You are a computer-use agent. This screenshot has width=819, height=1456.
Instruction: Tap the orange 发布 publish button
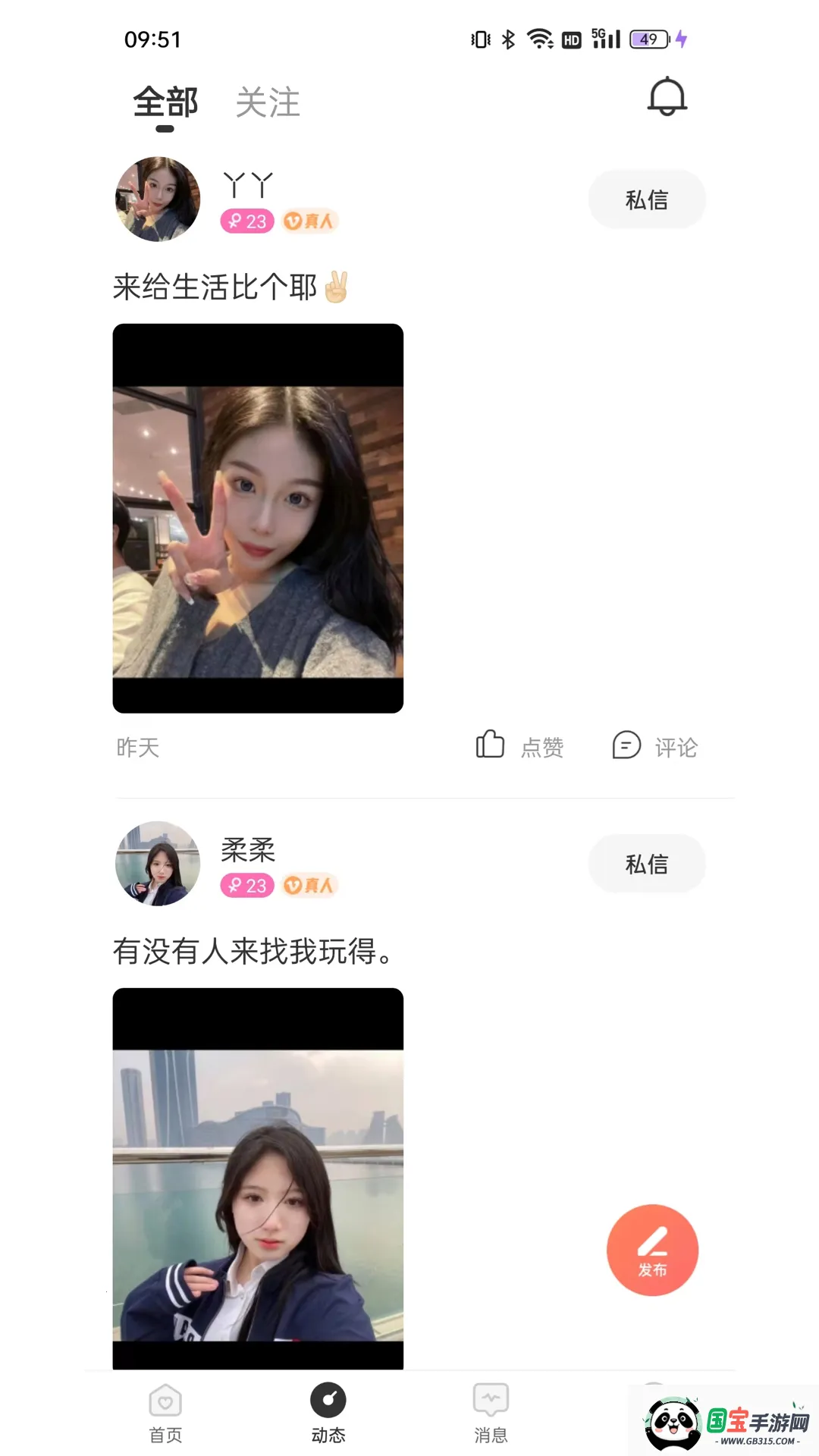652,1250
